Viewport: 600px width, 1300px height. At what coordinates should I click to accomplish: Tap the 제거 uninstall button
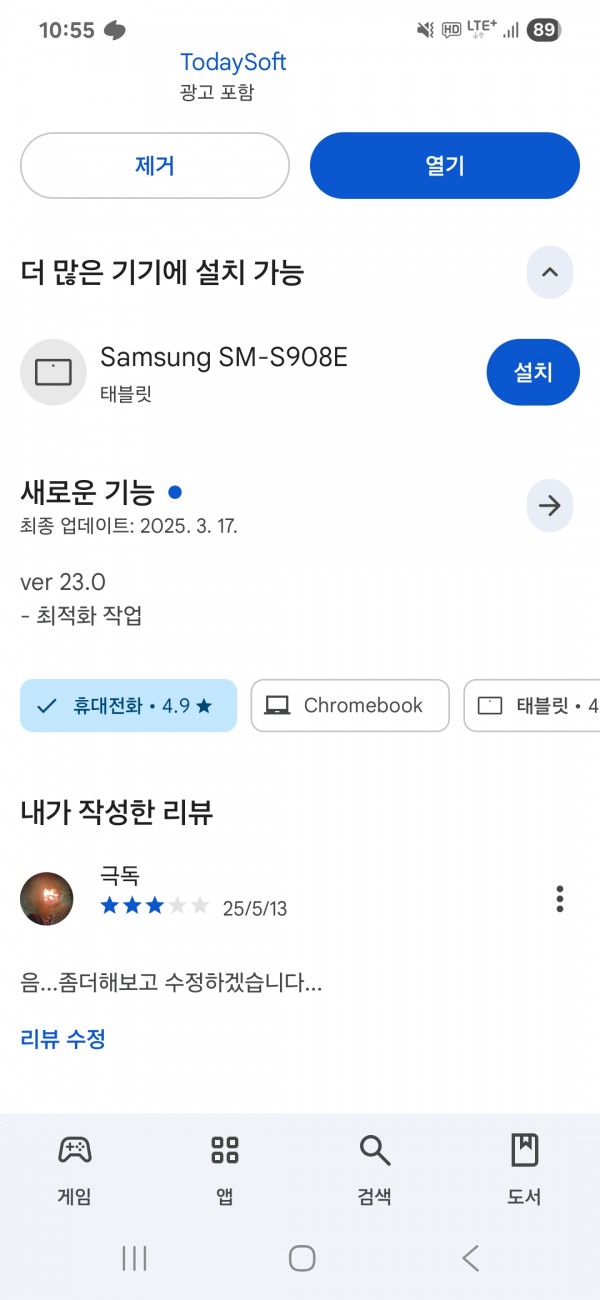pyautogui.click(x=155, y=166)
